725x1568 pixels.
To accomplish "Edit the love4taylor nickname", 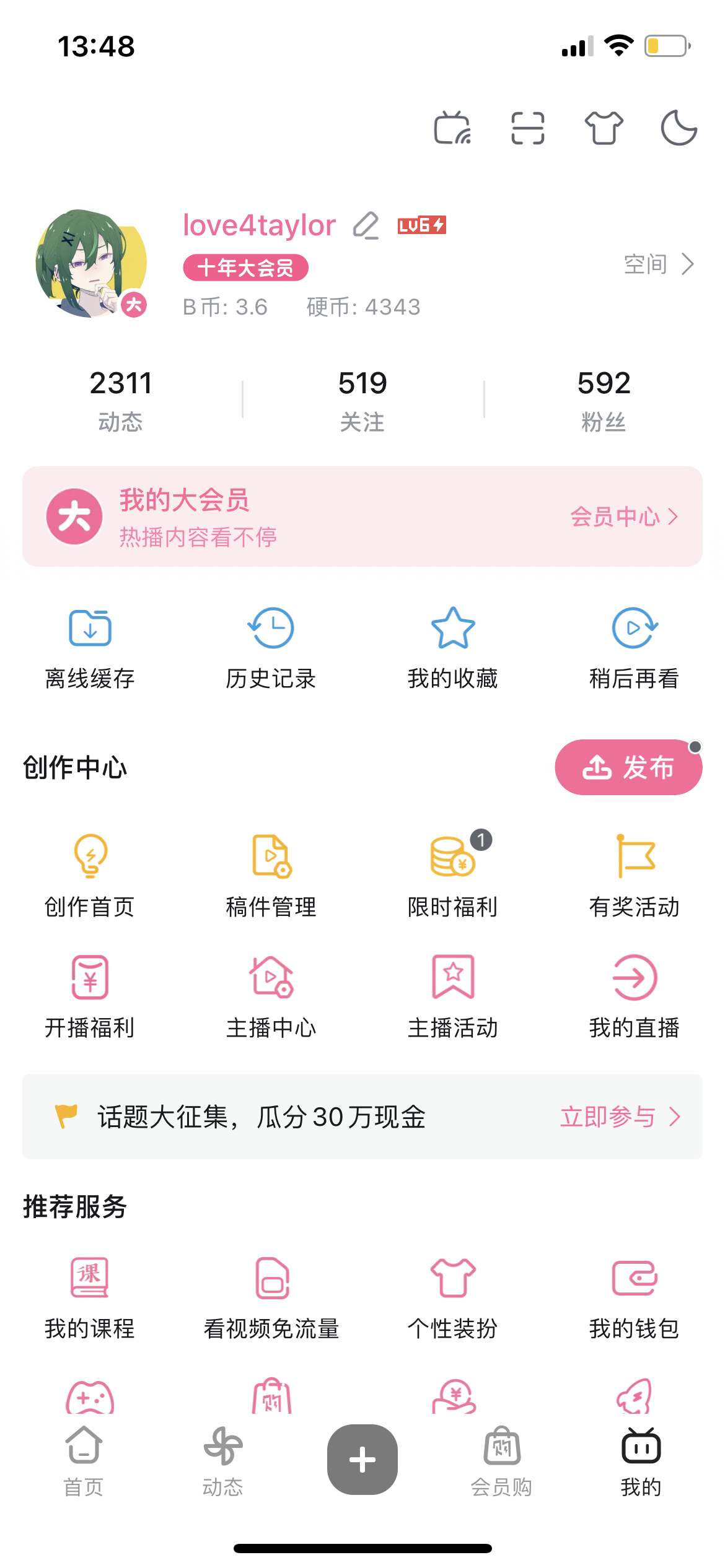I will [366, 225].
